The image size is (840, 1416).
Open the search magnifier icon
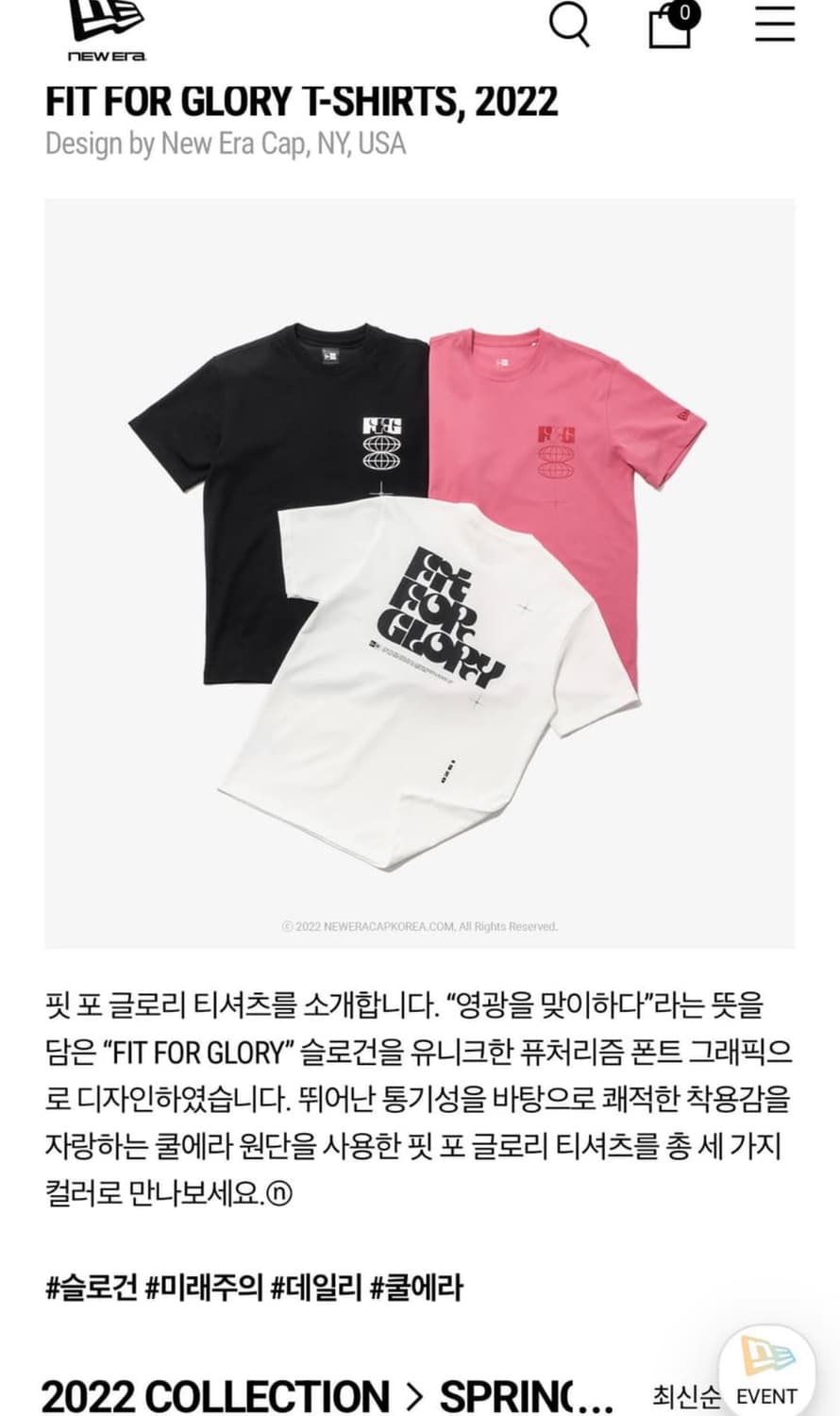(570, 25)
